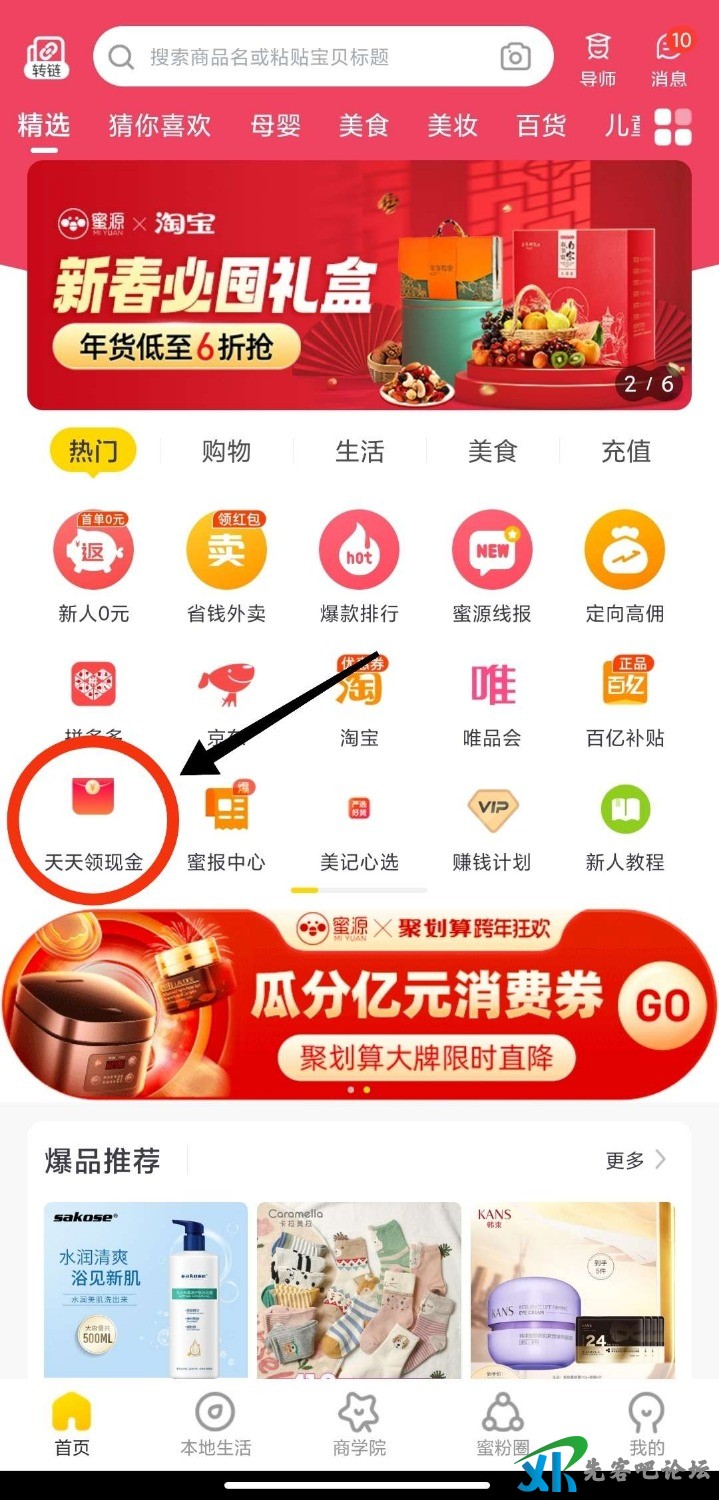Screen dimensions: 719x1500
Task: Select the 购物 section tab
Action: (x=226, y=452)
